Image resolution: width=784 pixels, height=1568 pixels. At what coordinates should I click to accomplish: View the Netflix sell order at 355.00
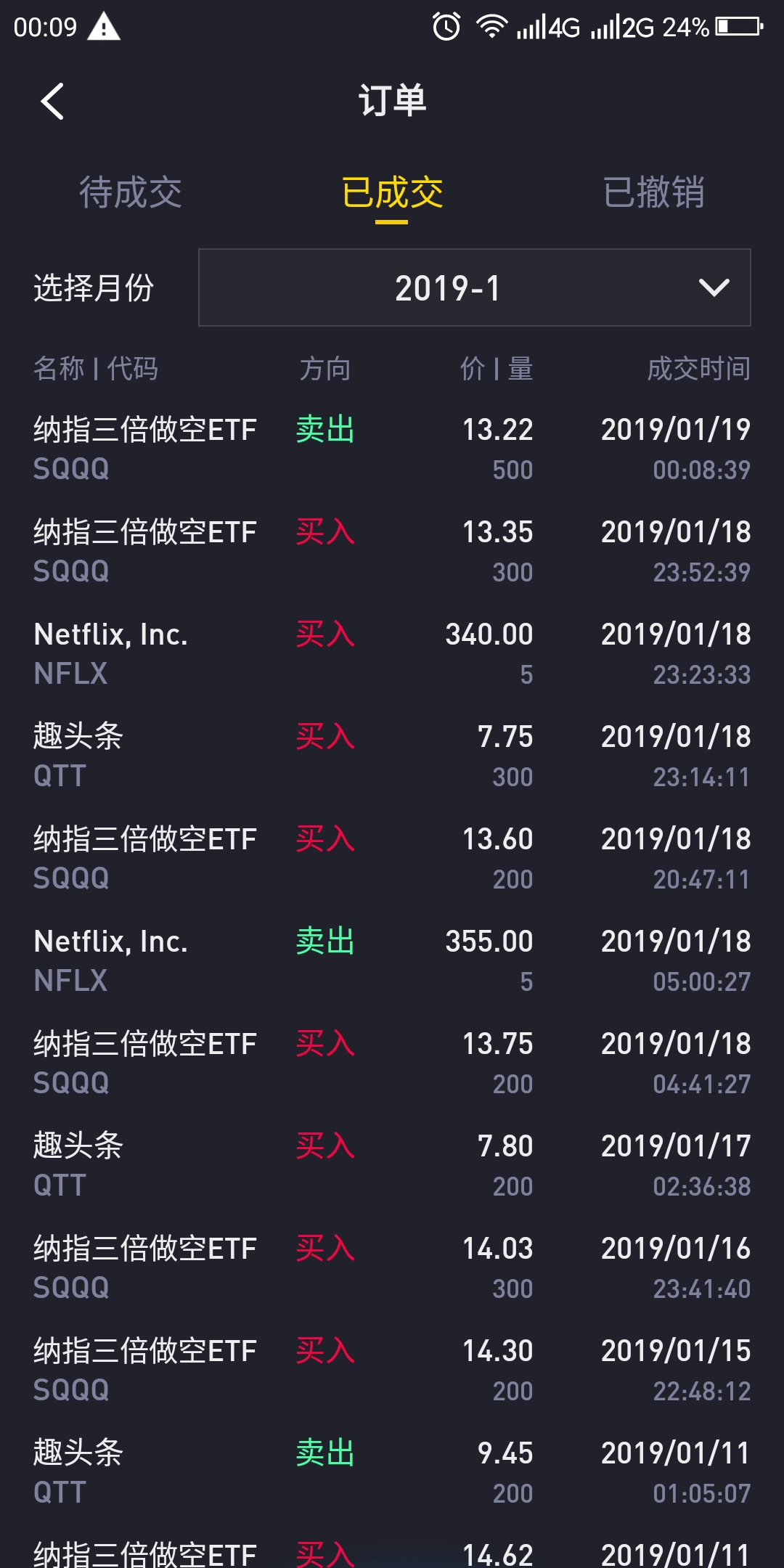(392, 960)
